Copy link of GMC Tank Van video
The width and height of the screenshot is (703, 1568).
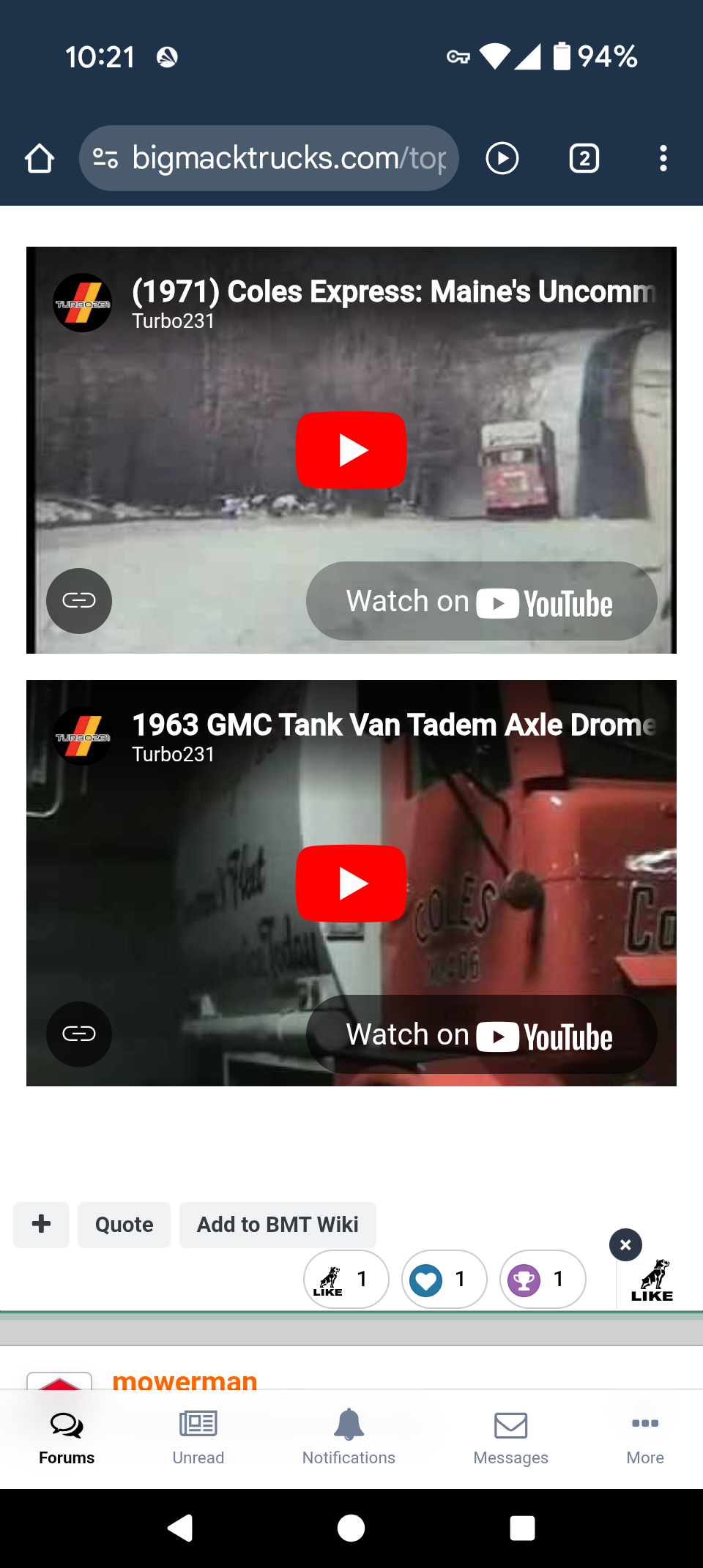coord(79,1034)
